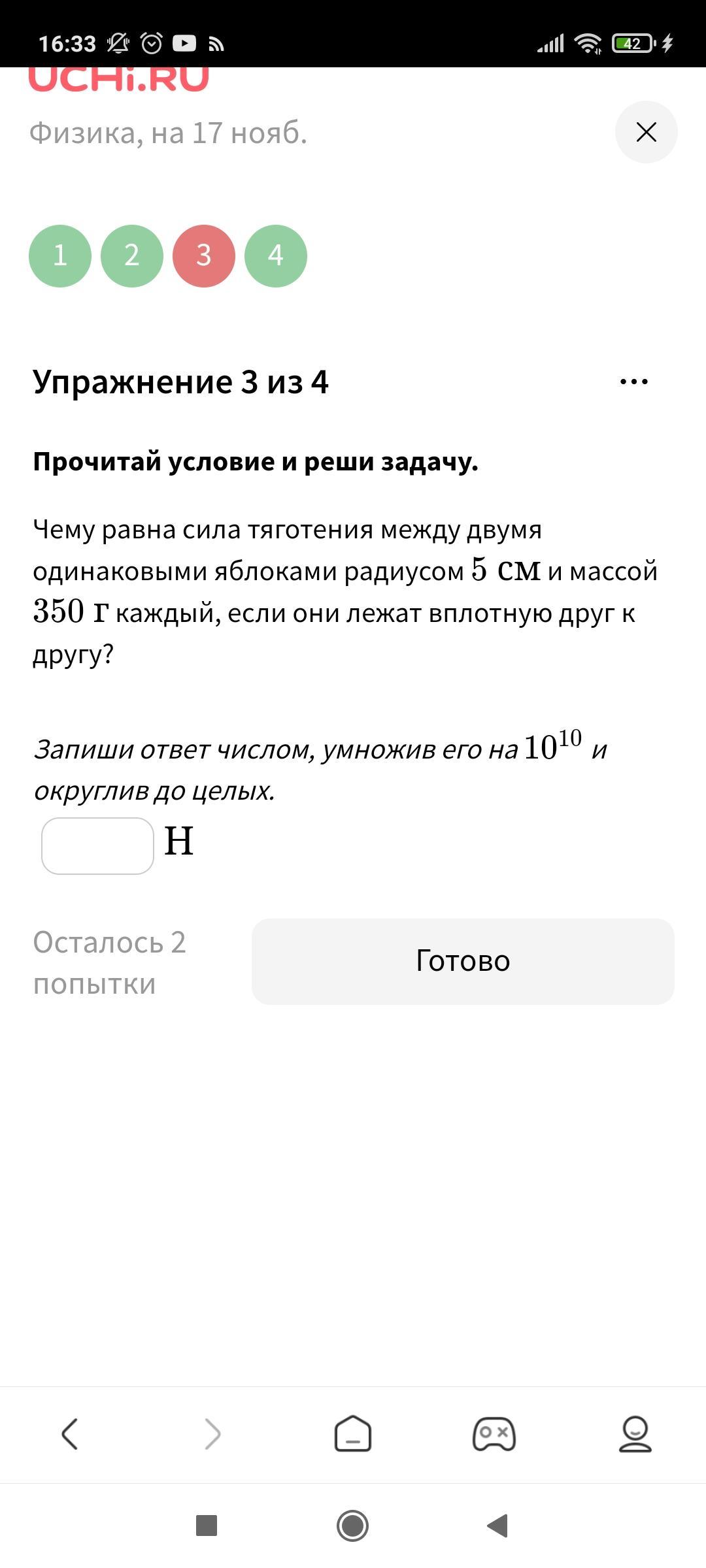Open the three-dot exercise menu

(x=633, y=382)
